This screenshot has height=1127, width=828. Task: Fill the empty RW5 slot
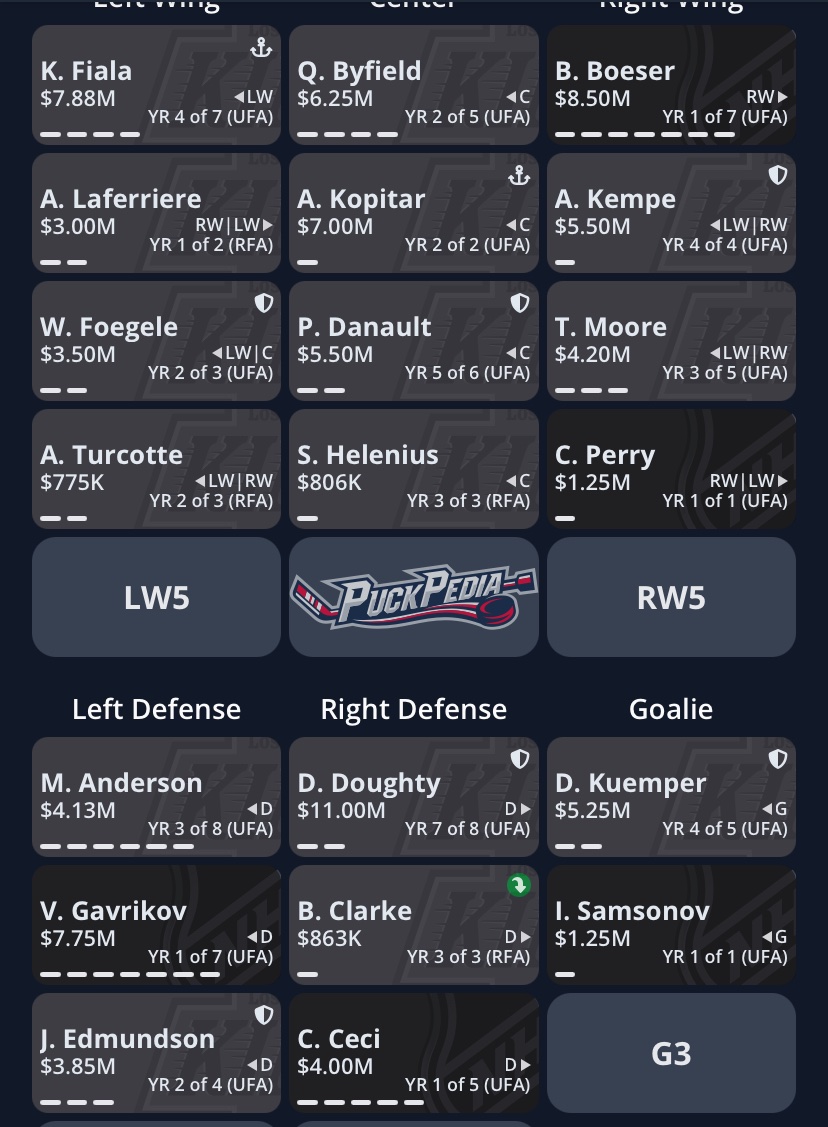671,597
